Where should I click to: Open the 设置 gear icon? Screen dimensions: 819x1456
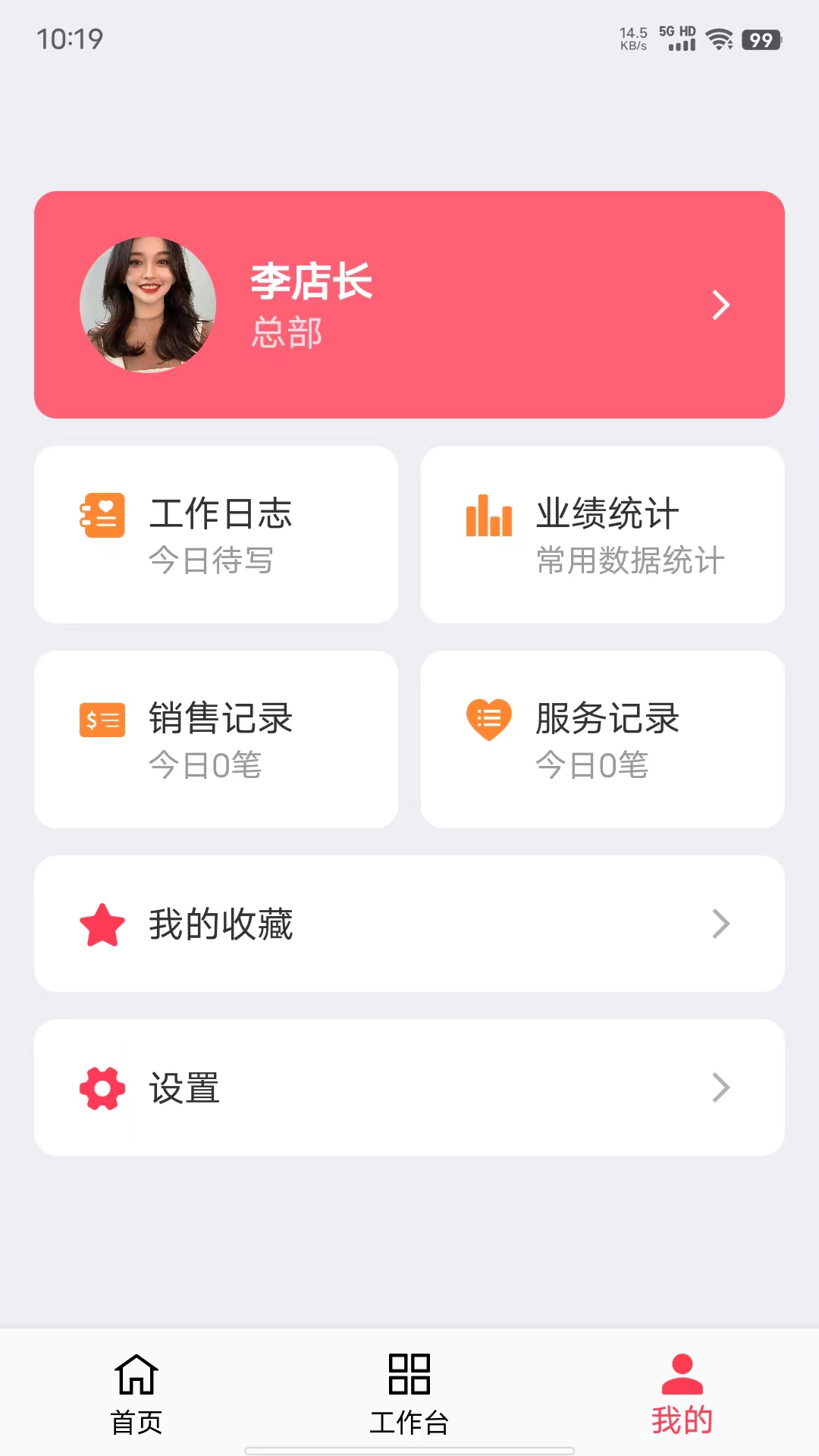click(x=101, y=1087)
